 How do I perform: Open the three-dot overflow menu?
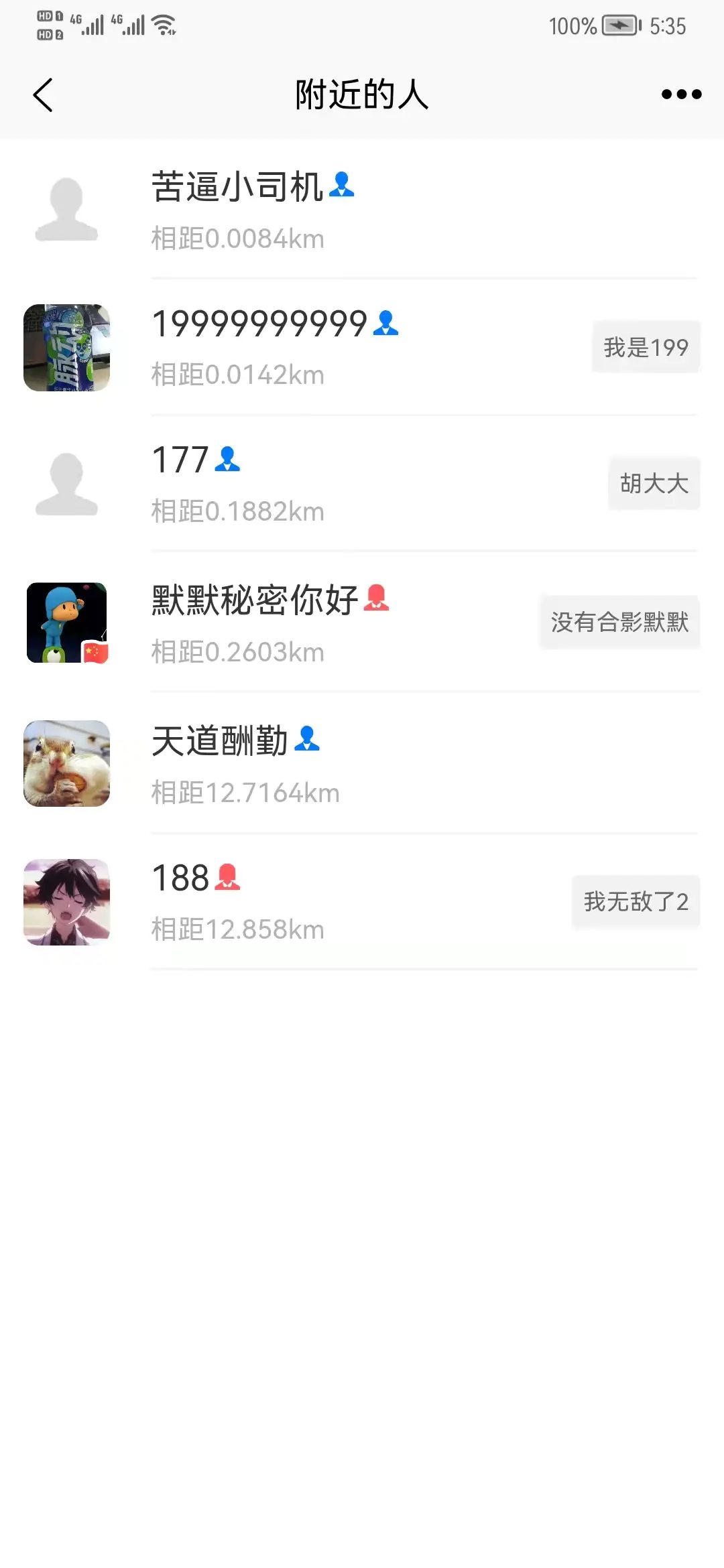(x=681, y=94)
